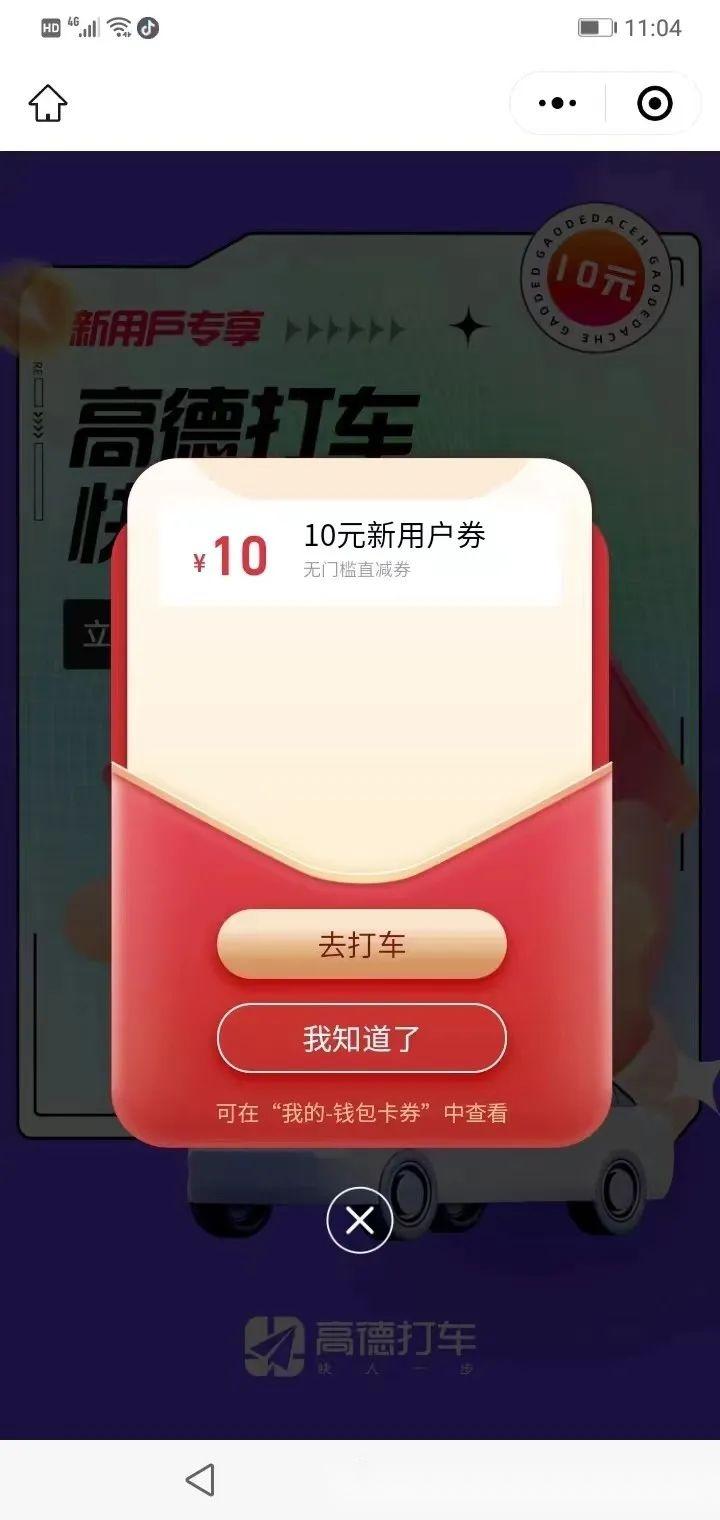Open the mini program three-dot menu
The width and height of the screenshot is (720, 1520).
pos(557,103)
